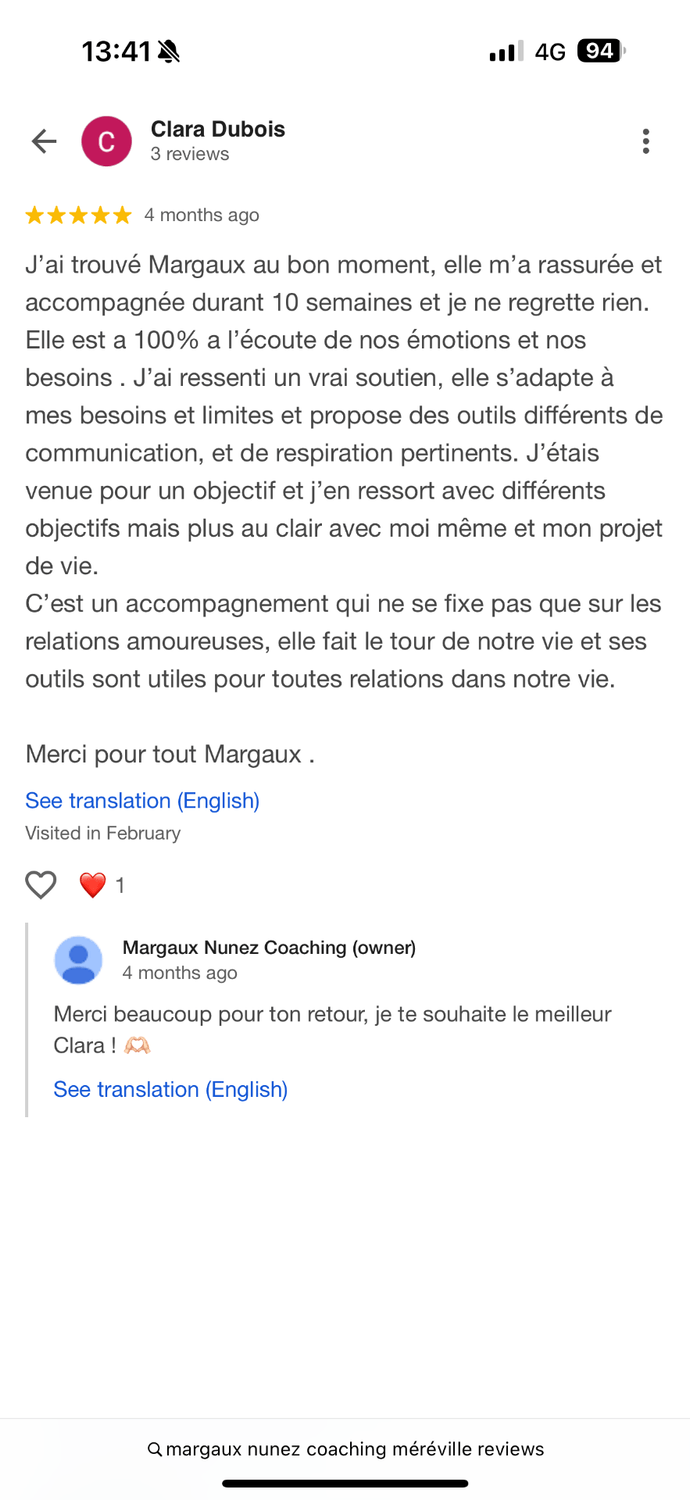This screenshot has width=690, height=1500.
Task: Open Margaux Nunez Coaching owner profile
Action: coord(268,947)
